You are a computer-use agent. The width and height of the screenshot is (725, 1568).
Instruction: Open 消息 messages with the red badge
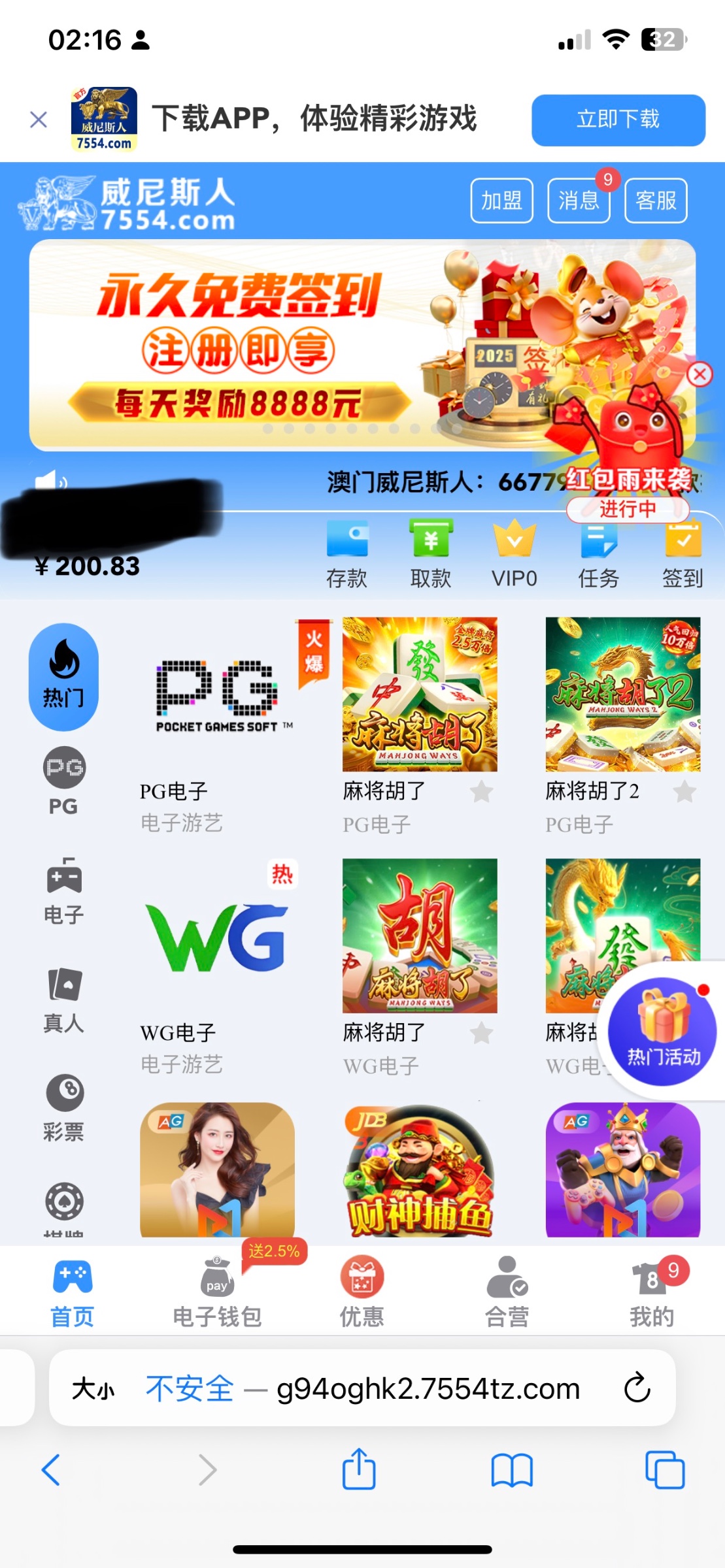click(578, 201)
